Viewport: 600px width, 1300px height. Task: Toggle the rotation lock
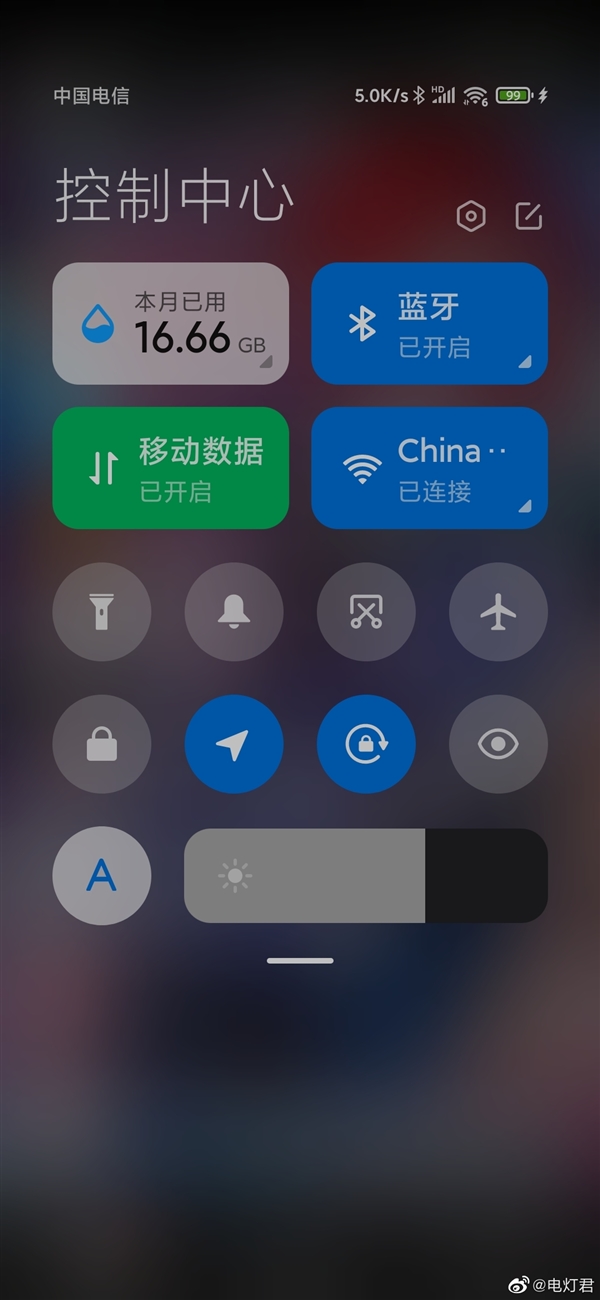click(x=366, y=744)
